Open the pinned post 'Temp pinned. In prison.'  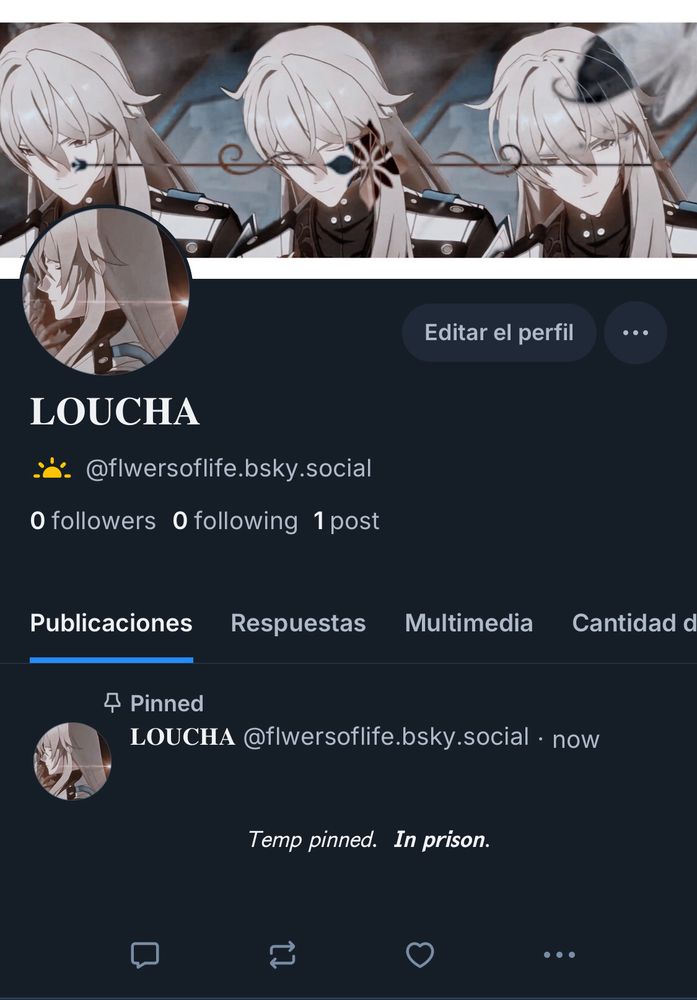coord(368,839)
